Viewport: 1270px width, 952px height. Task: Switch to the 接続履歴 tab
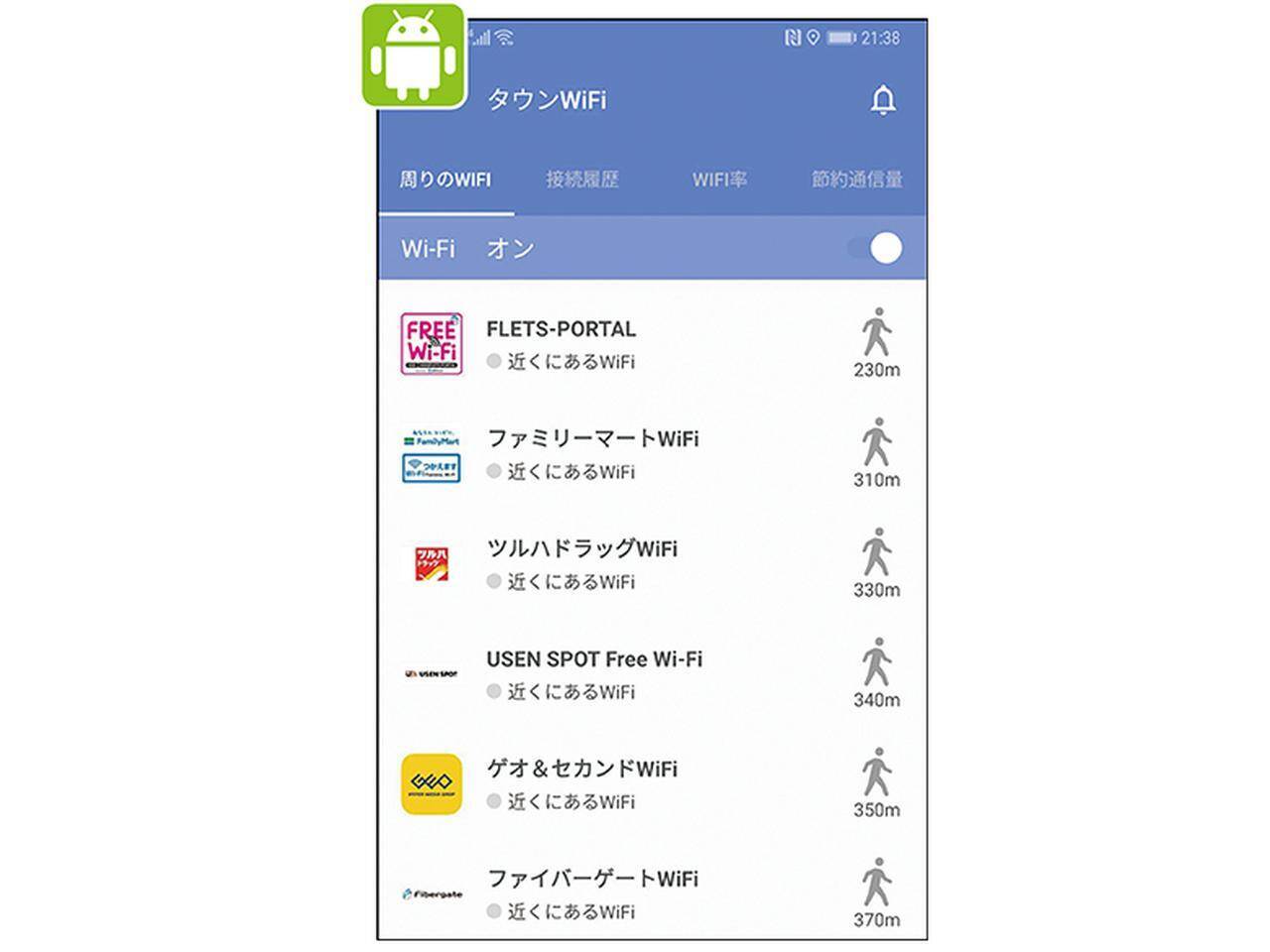582,179
